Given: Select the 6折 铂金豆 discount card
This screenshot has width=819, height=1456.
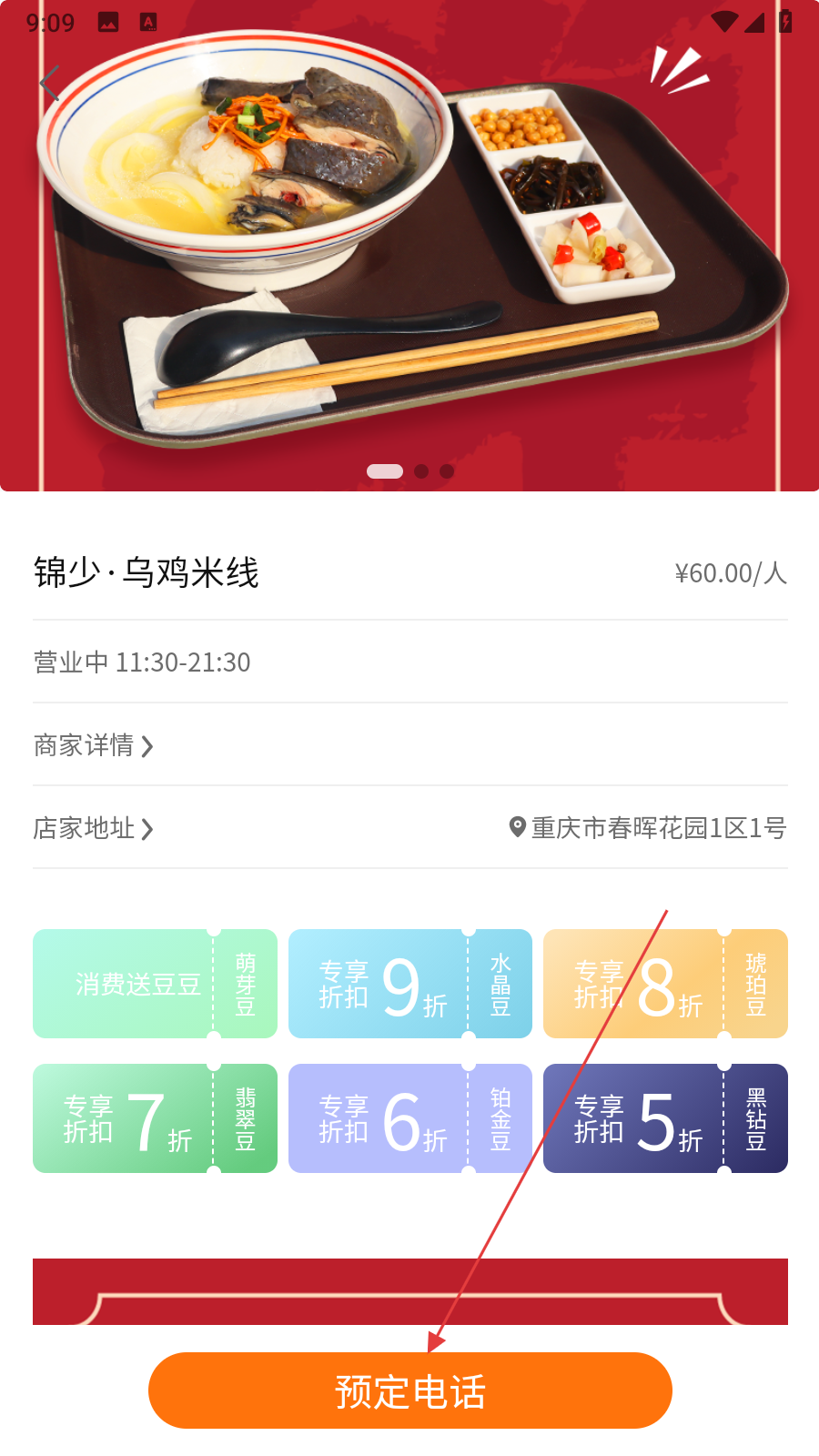Looking at the screenshot, I should 409,1118.
